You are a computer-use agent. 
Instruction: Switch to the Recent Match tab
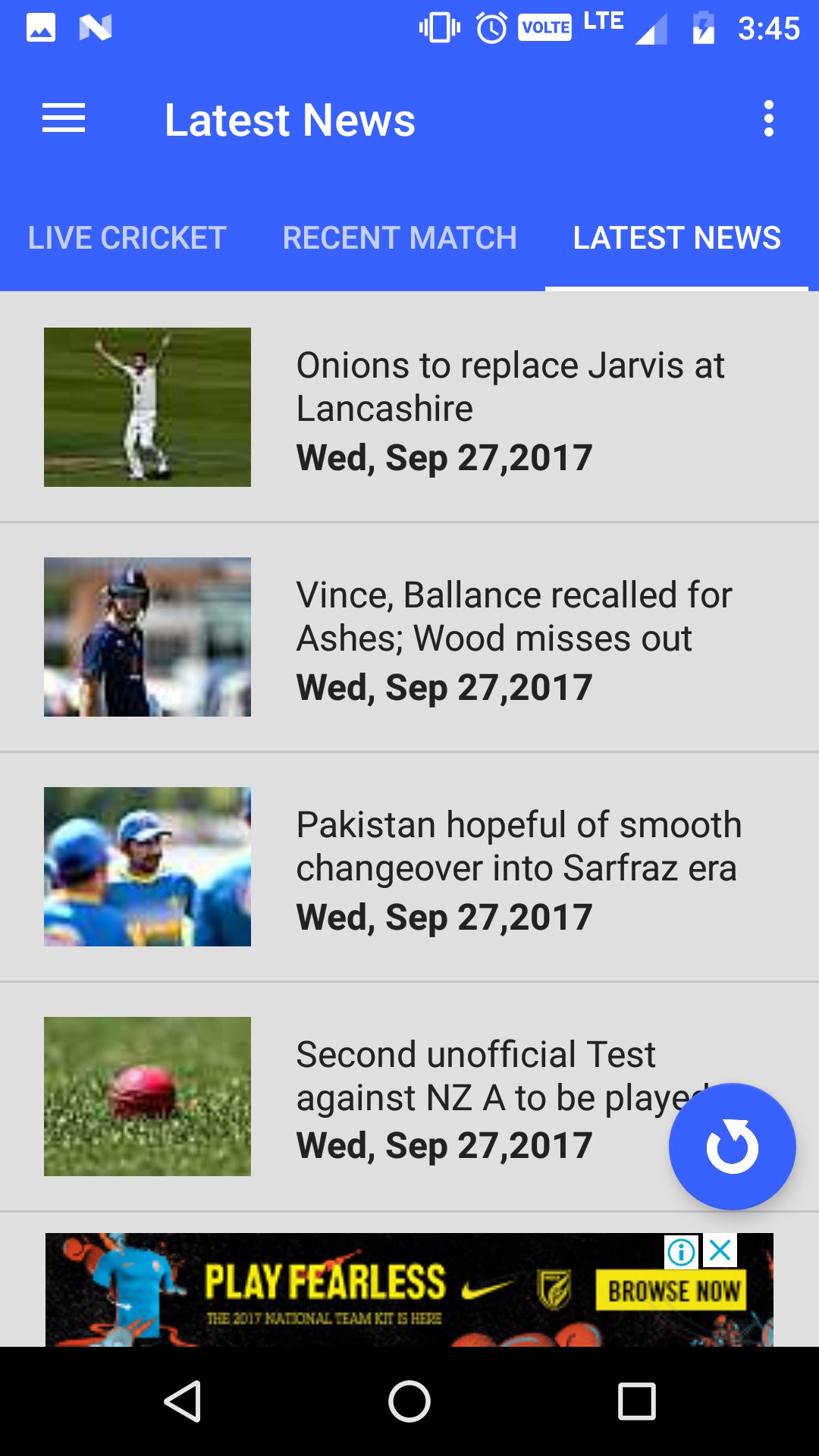[x=400, y=238]
